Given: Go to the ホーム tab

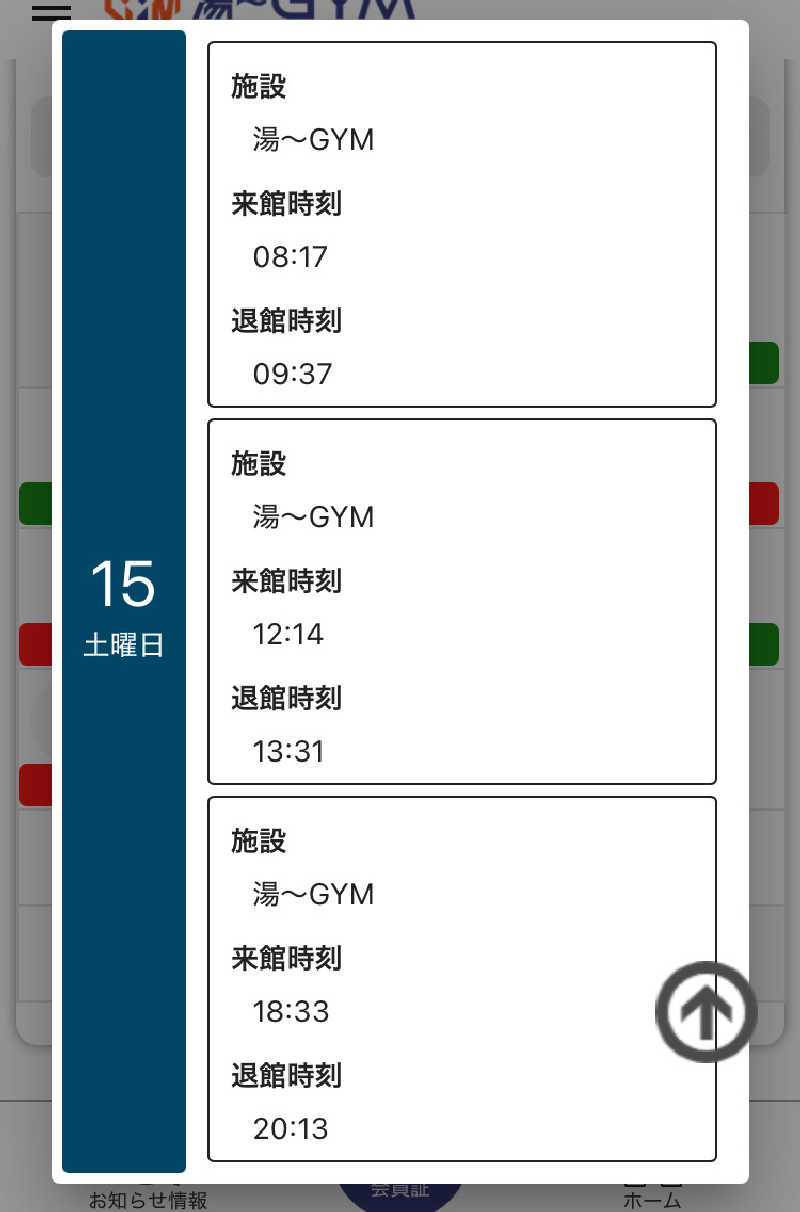Looking at the screenshot, I should [652, 1199].
